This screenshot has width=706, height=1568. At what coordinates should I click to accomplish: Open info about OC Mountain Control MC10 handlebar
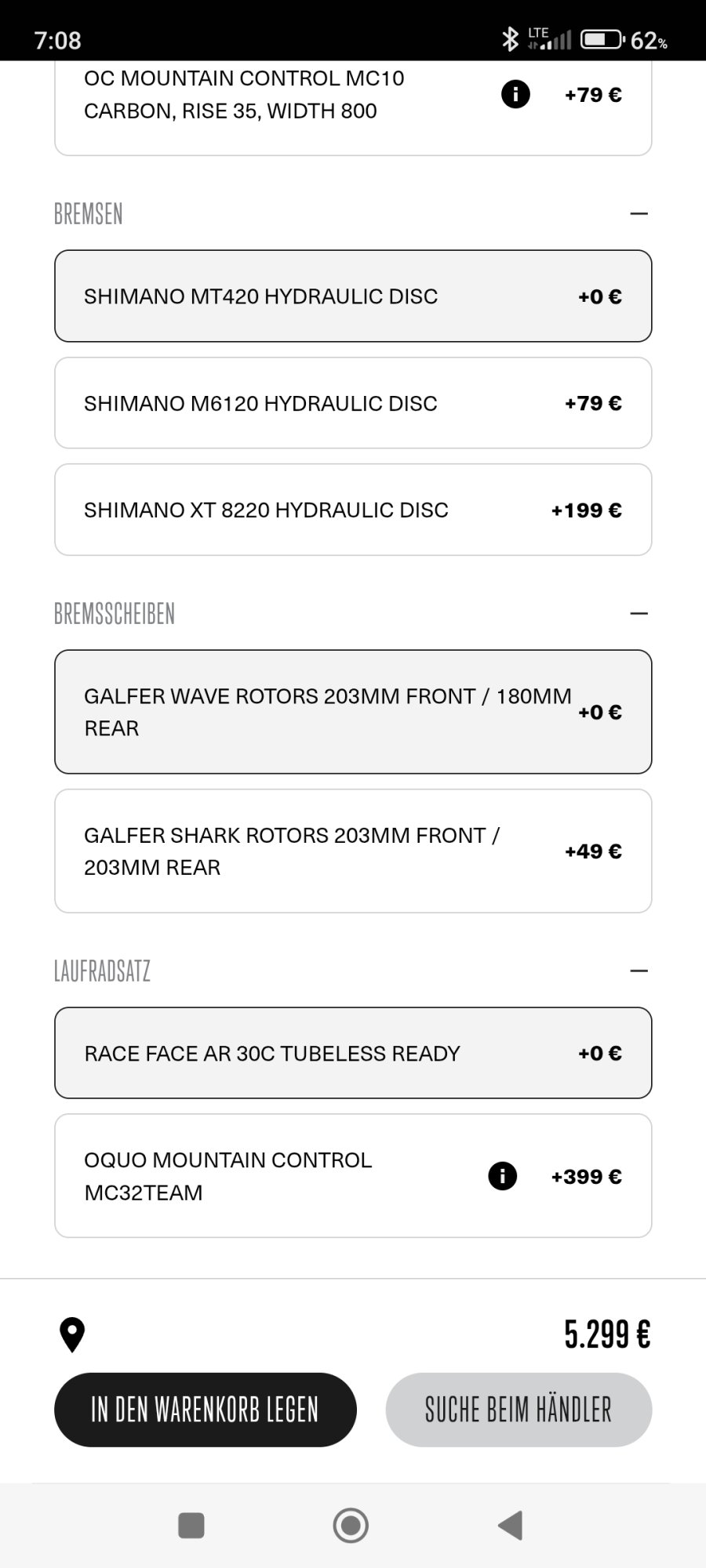coord(515,93)
